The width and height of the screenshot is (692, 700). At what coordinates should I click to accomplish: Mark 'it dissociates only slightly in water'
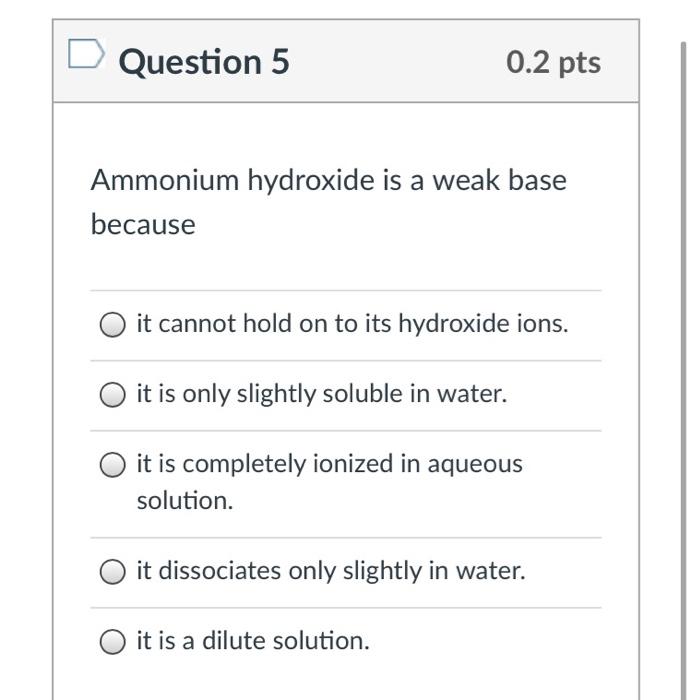[x=113, y=572]
